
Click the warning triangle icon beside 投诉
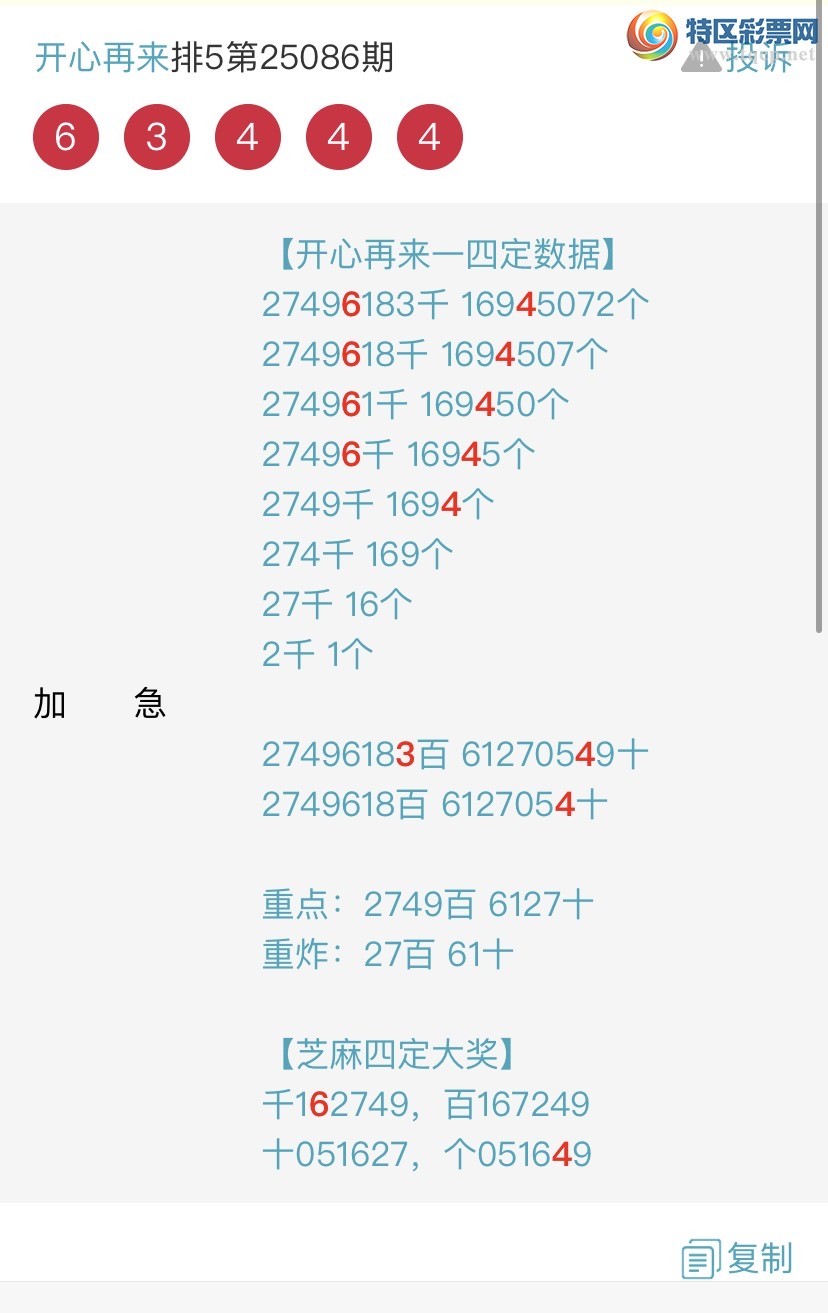(x=703, y=58)
